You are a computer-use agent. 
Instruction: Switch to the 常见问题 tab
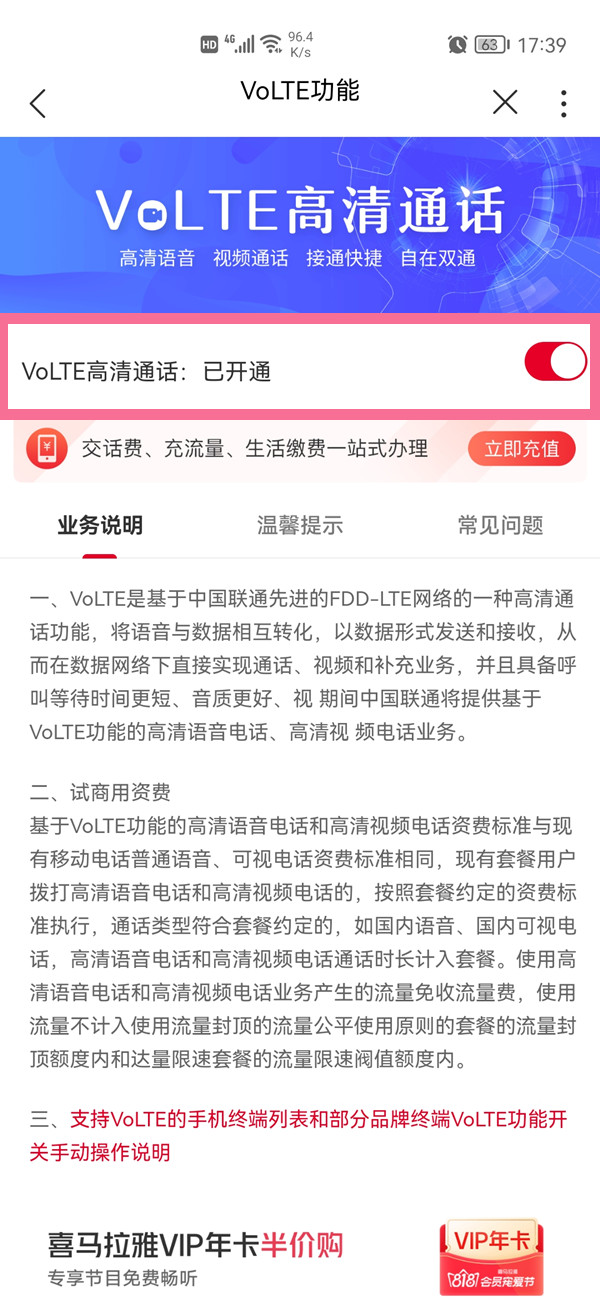coord(500,525)
